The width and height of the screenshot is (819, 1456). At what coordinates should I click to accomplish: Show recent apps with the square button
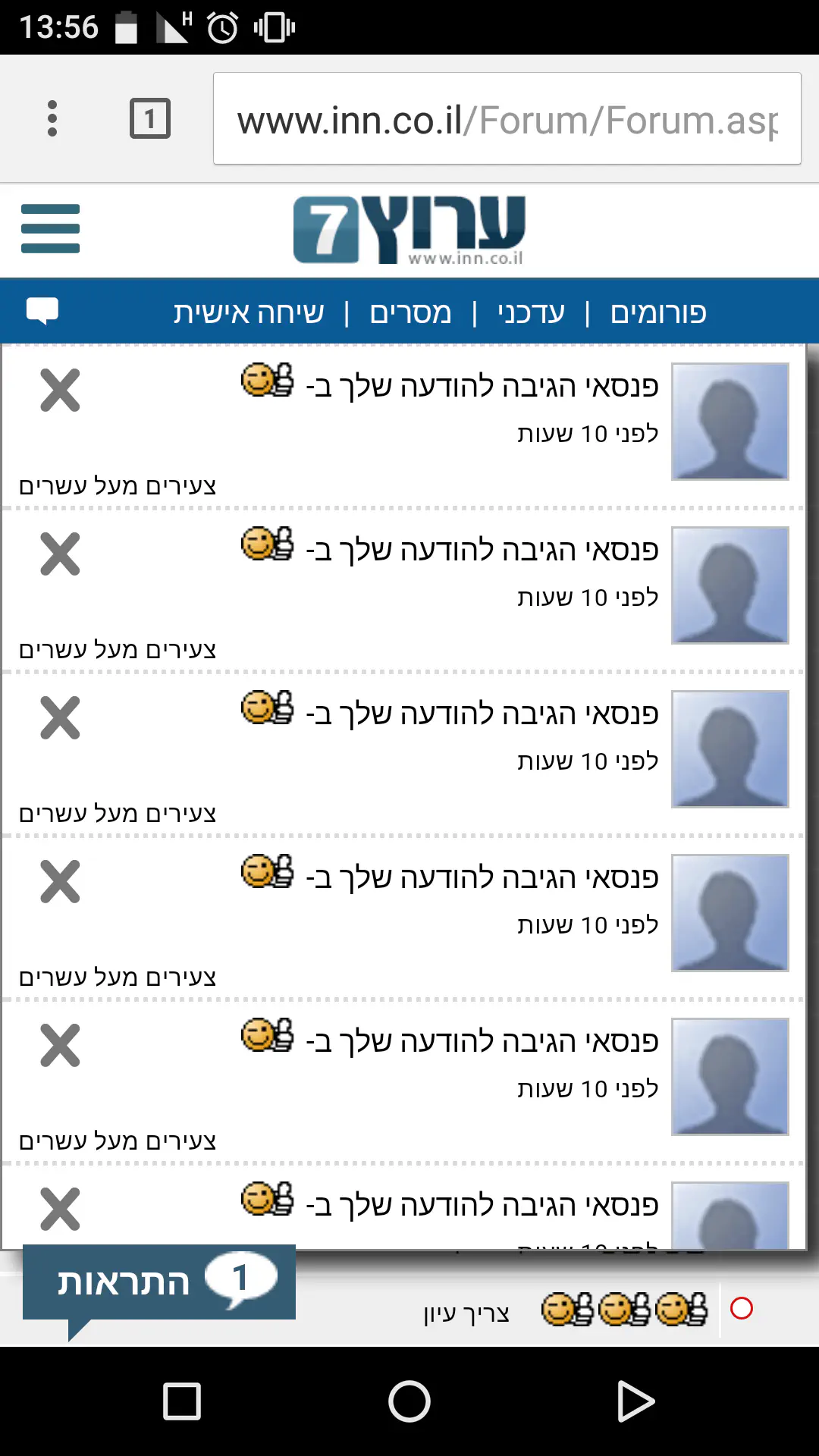[x=182, y=1401]
